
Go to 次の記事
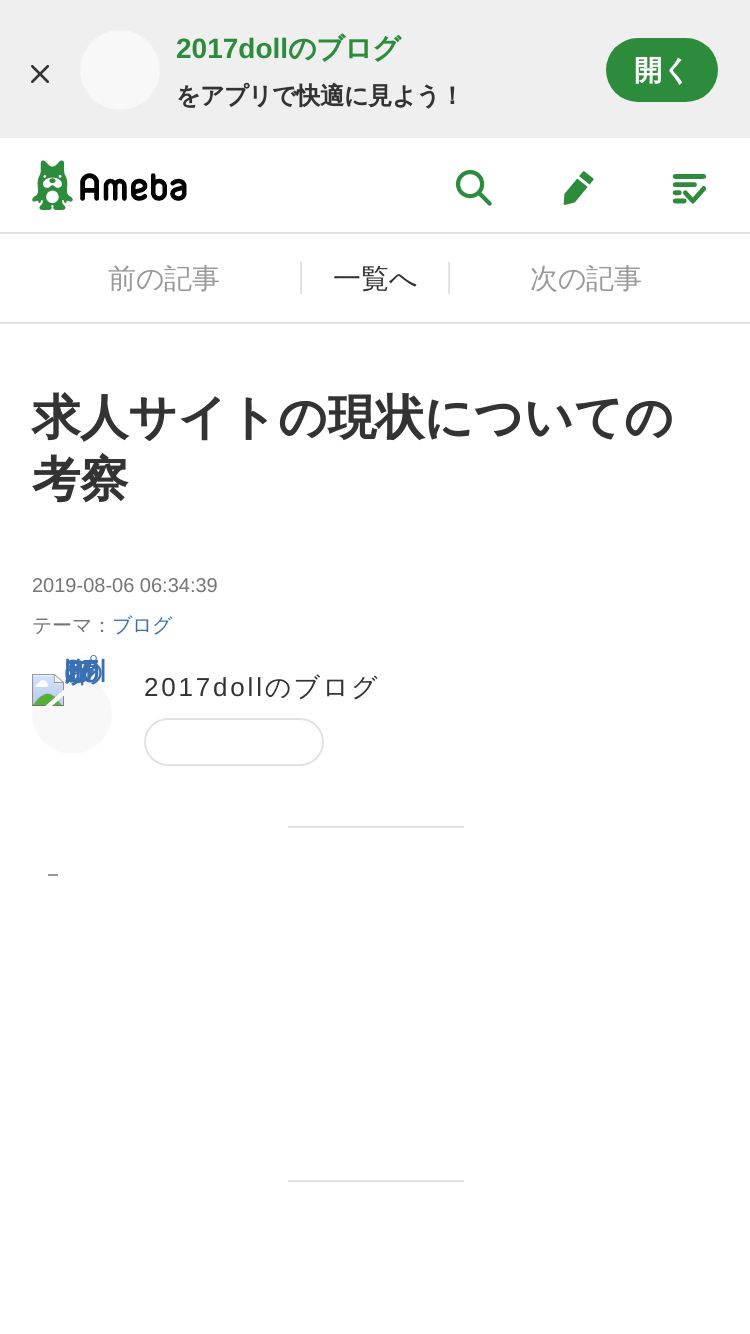tap(585, 279)
